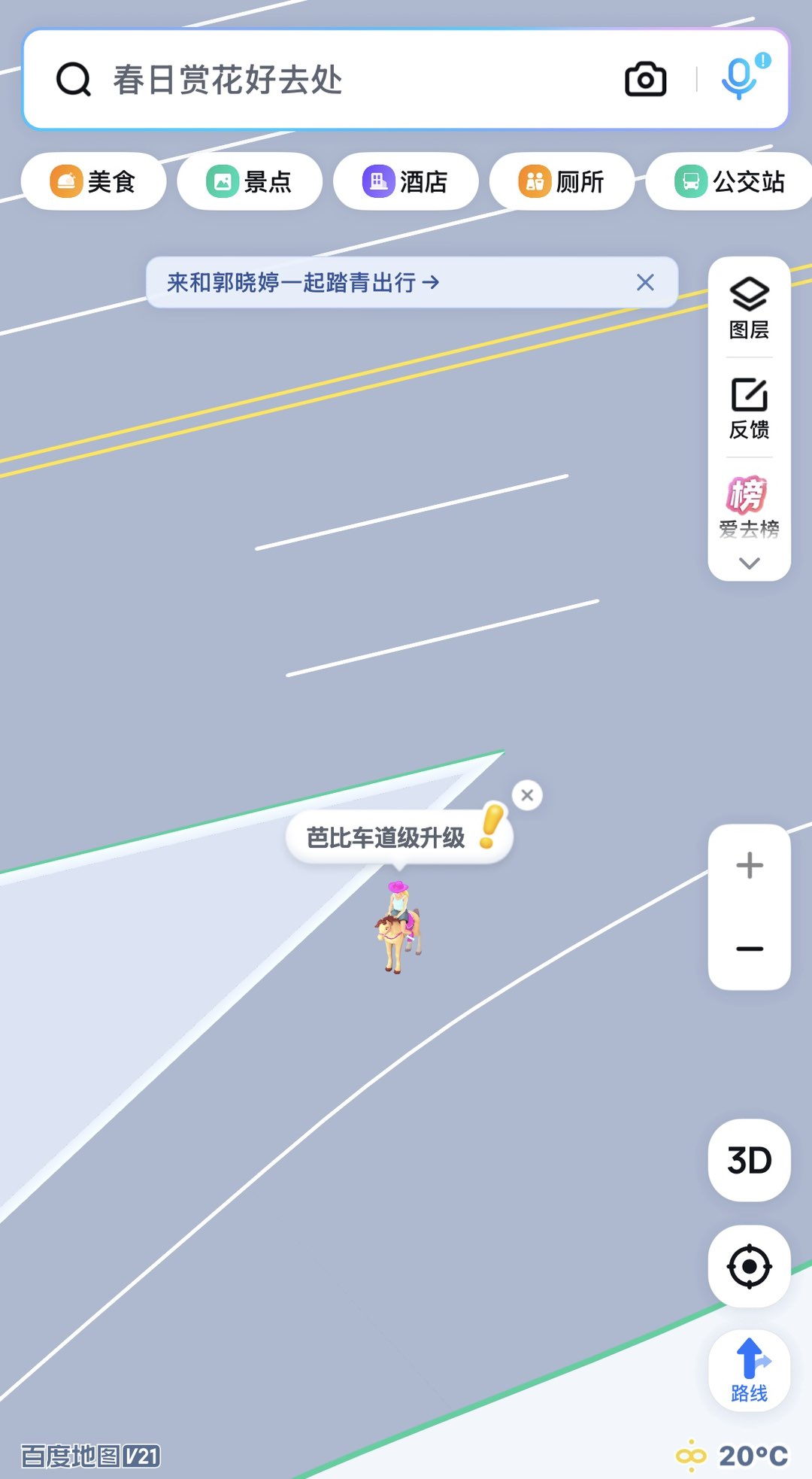Screen dimensions: 812x1479
Task: Open 路线 route planning
Action: coord(749,1371)
